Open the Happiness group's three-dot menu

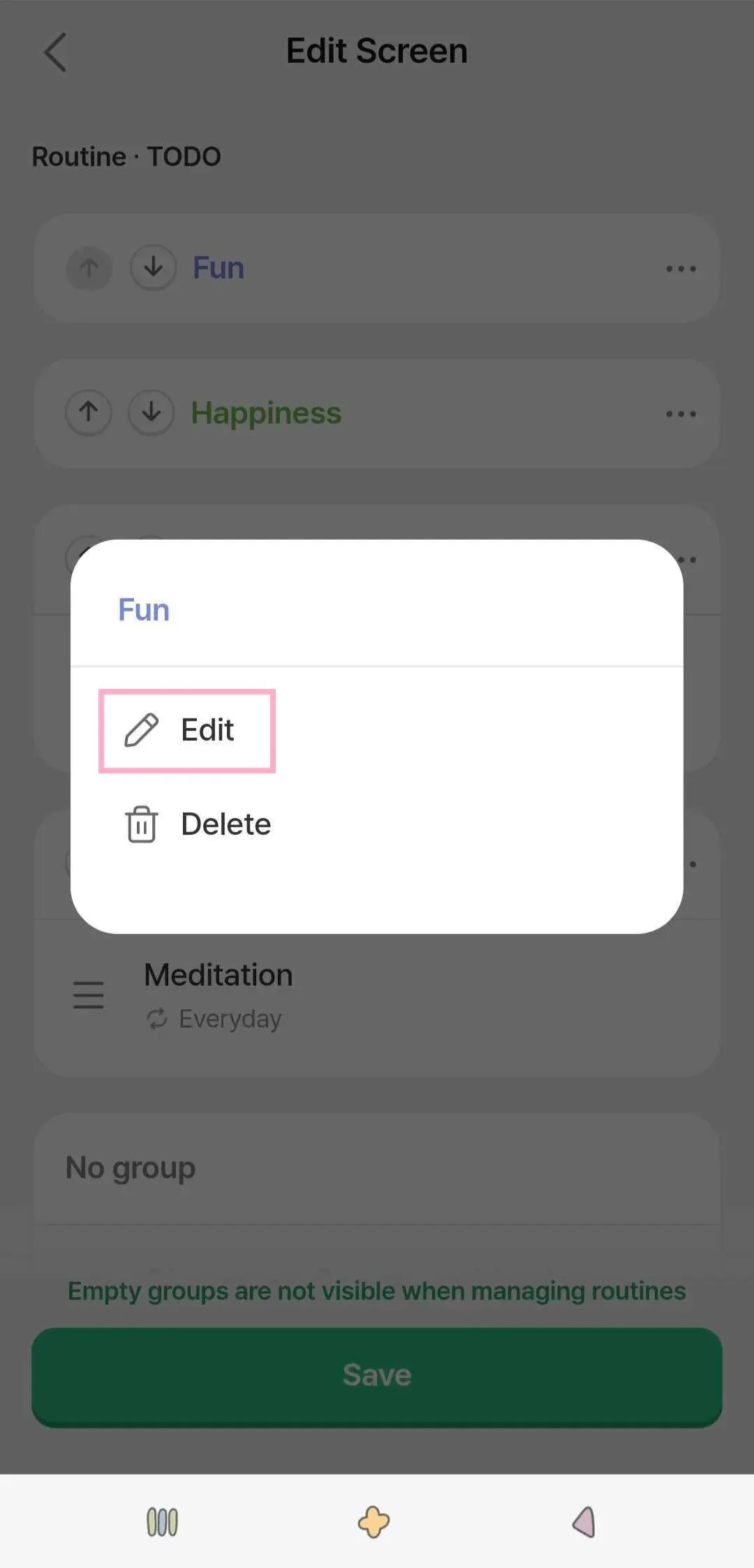click(x=681, y=414)
